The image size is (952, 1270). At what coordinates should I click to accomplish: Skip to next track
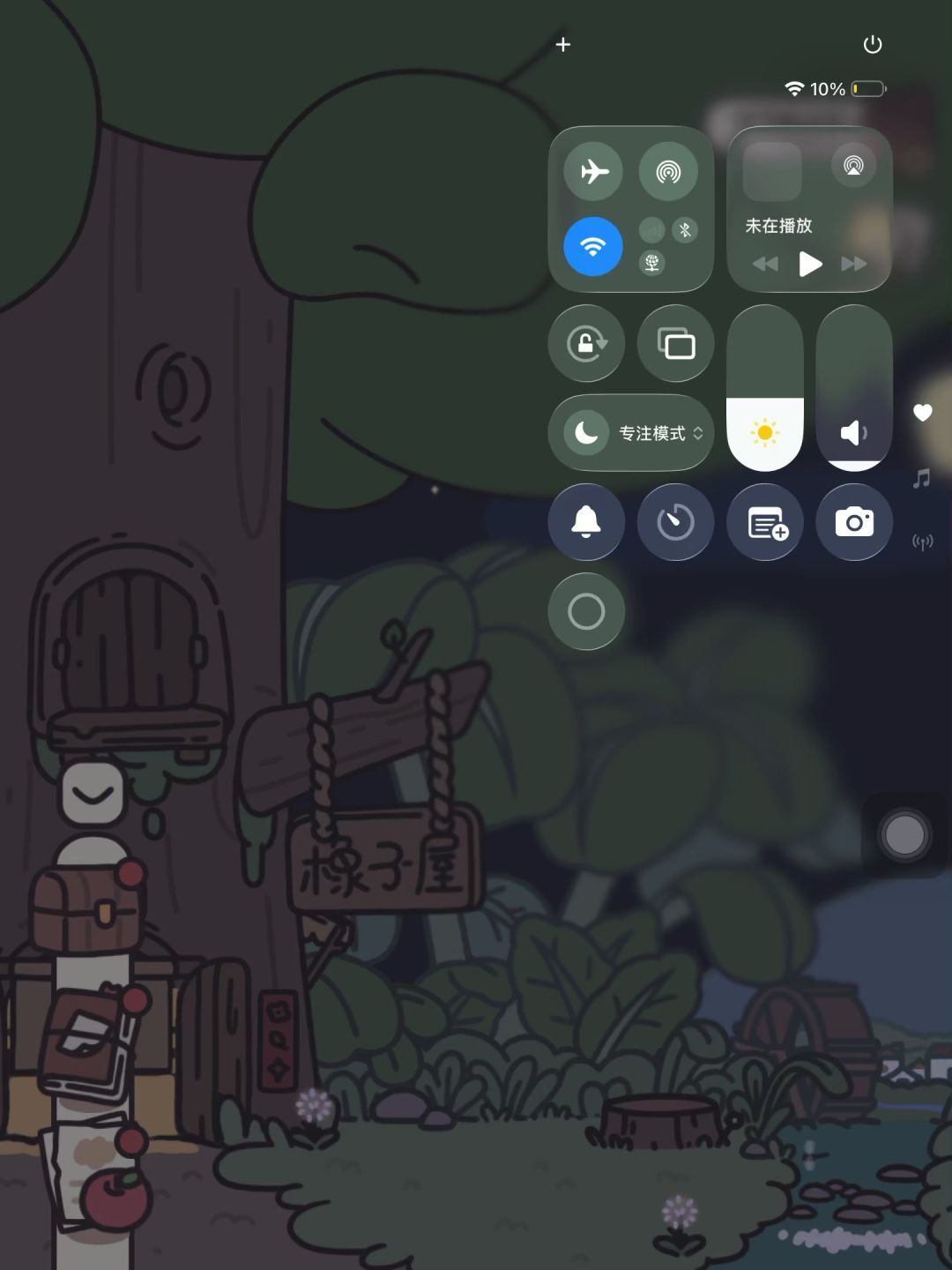coord(854,264)
